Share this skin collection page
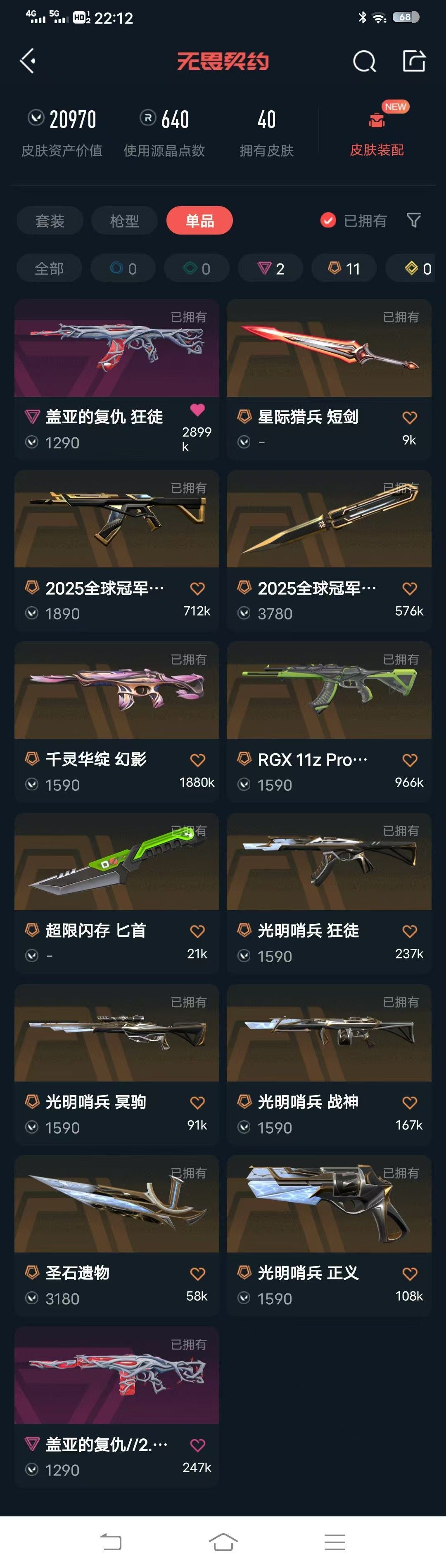Image resolution: width=446 pixels, height=1568 pixels. (414, 61)
